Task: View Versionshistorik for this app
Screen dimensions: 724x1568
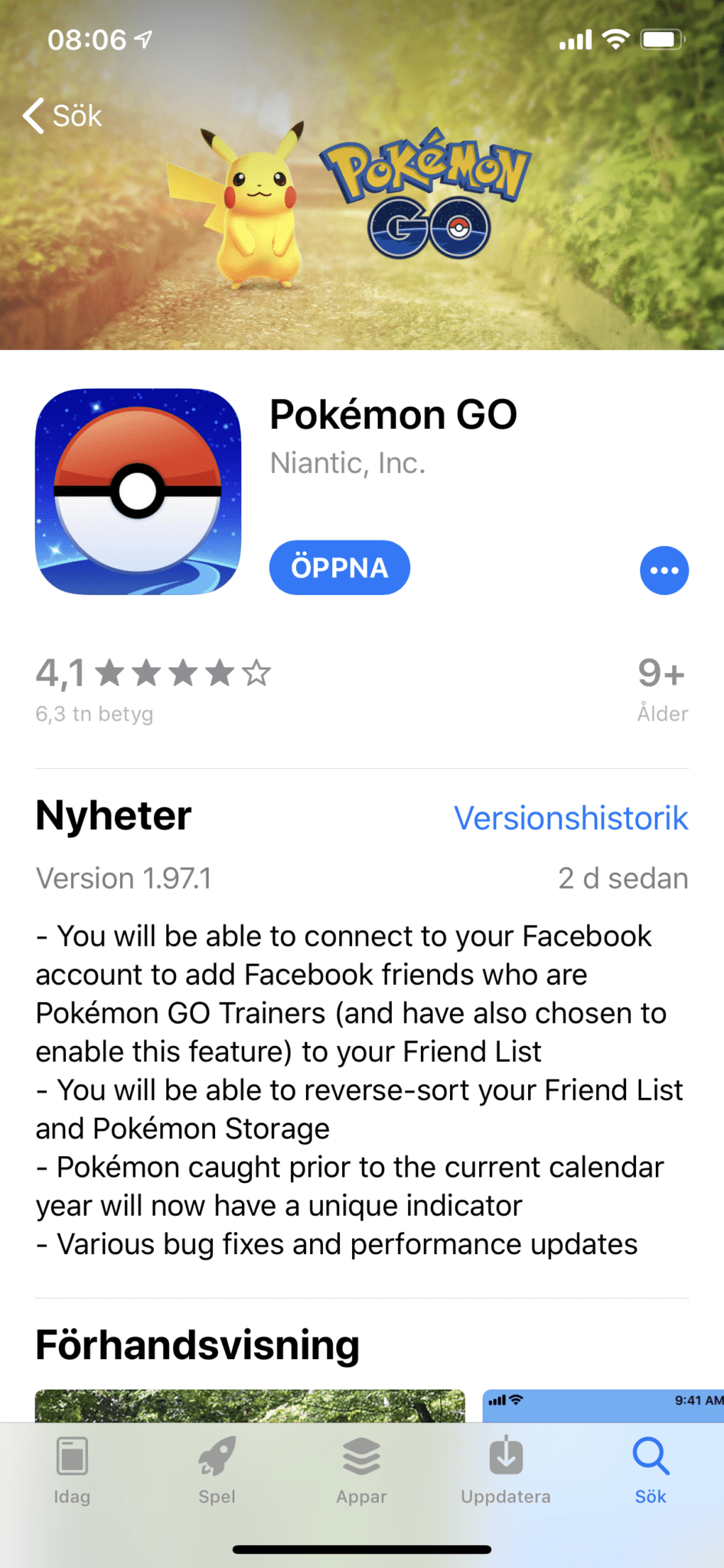Action: click(x=571, y=818)
